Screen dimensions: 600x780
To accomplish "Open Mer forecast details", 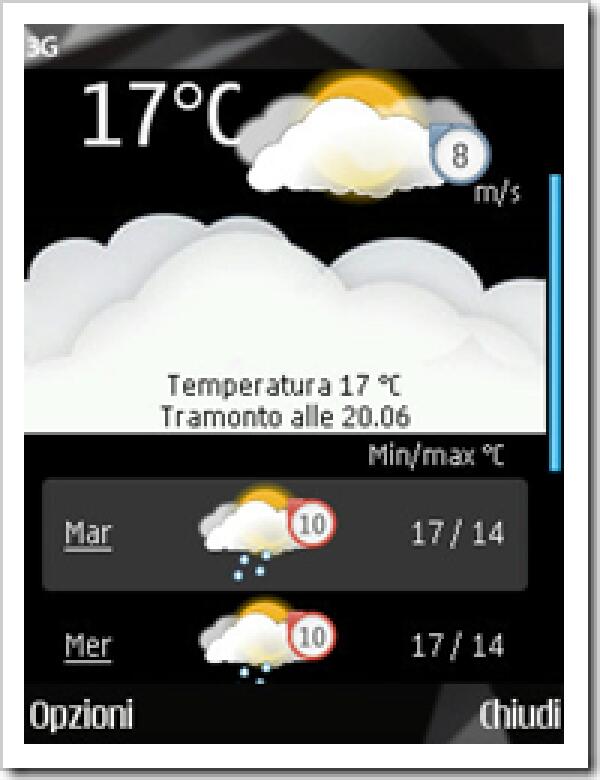I will (x=88, y=645).
